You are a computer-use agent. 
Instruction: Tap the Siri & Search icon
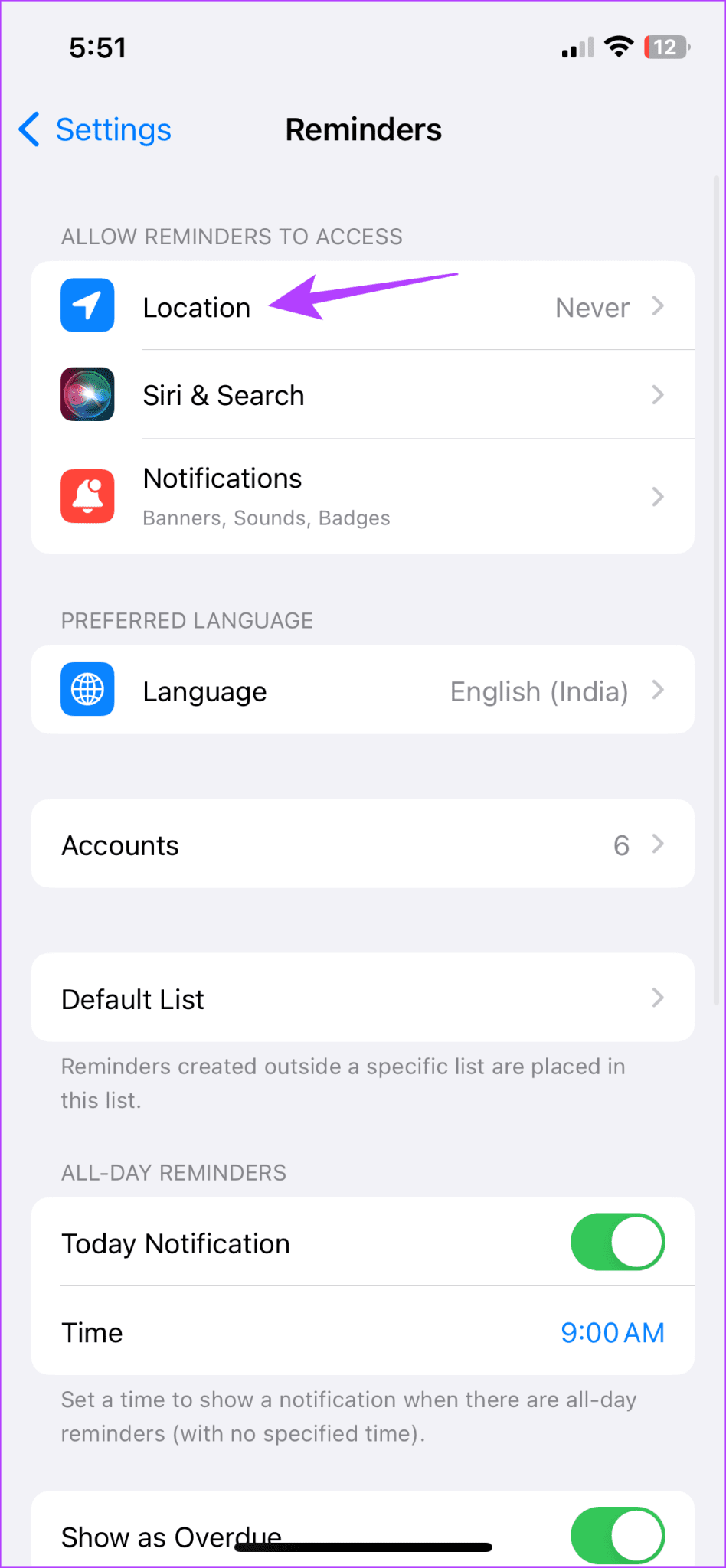[x=87, y=394]
